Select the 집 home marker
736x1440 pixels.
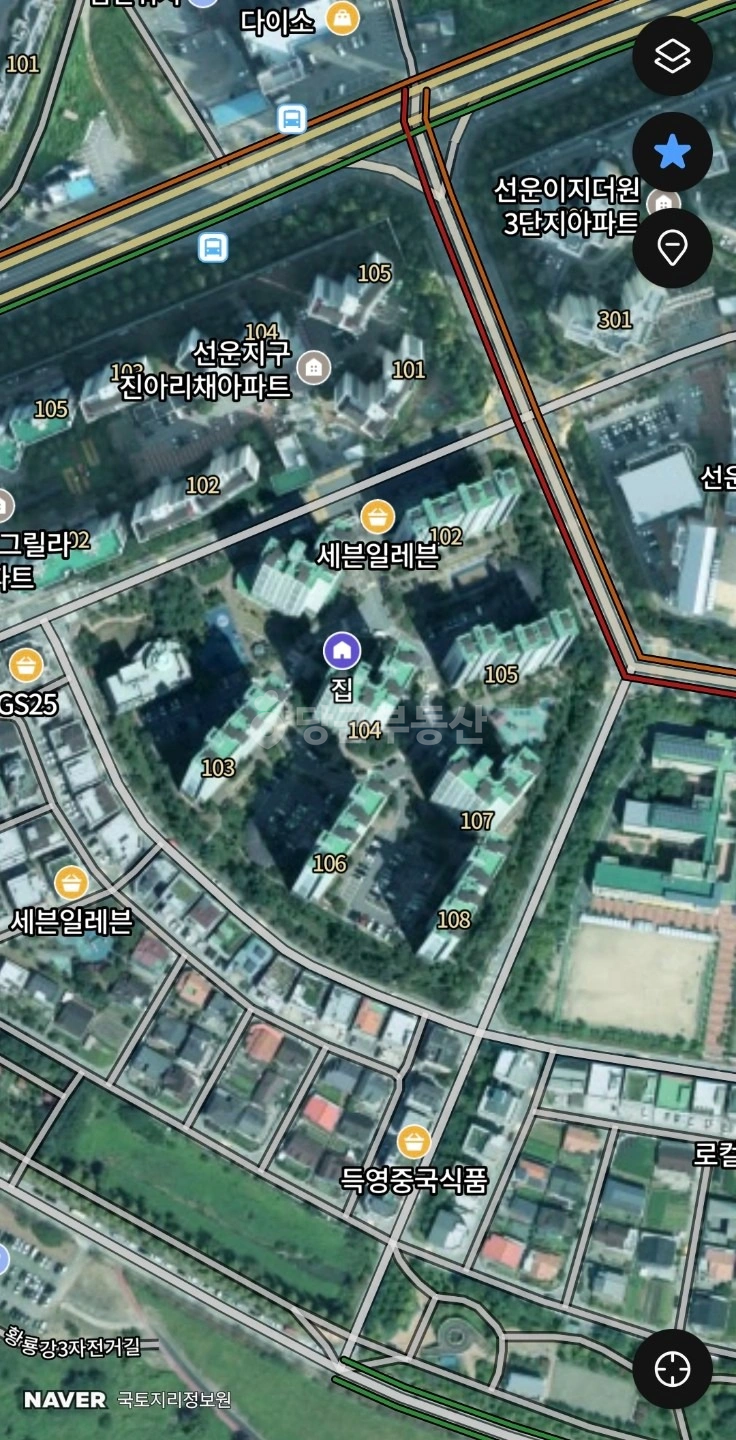pyautogui.click(x=342, y=651)
